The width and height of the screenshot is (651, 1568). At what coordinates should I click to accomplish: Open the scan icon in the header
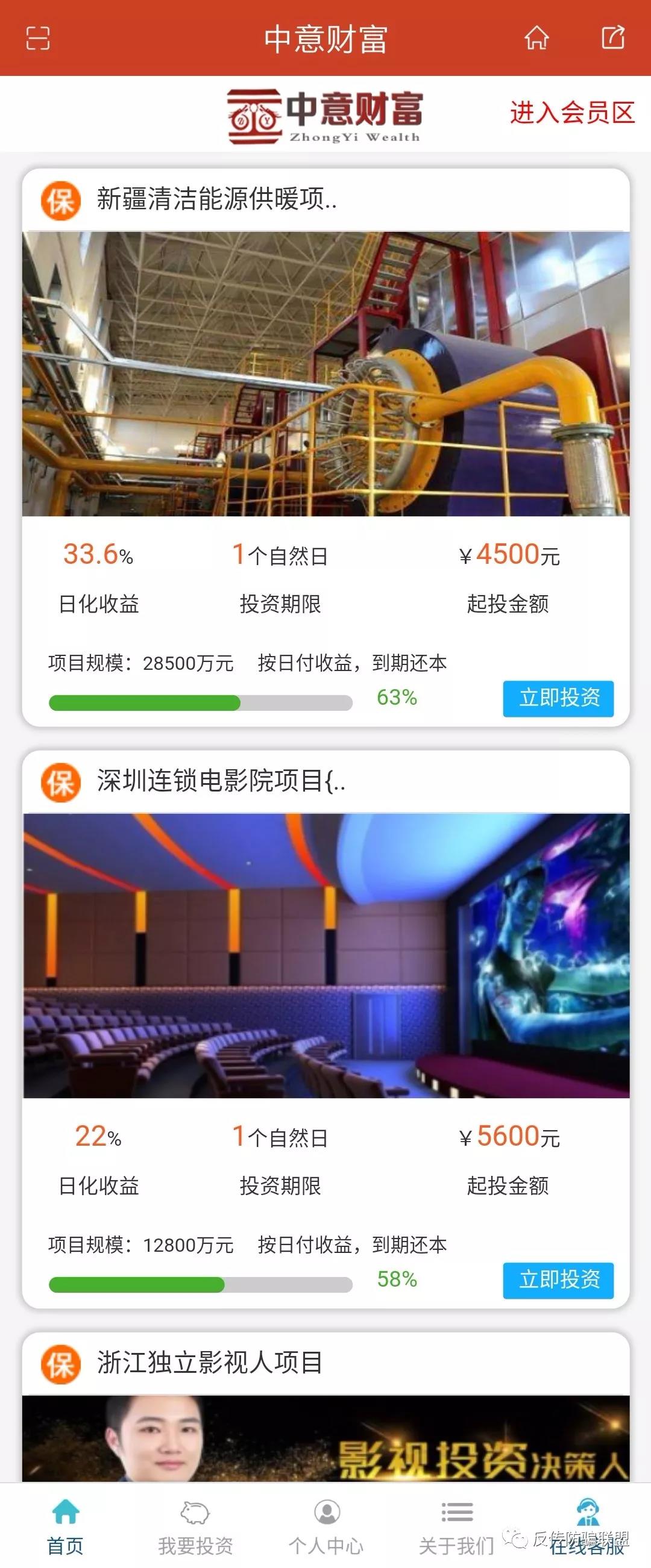38,39
